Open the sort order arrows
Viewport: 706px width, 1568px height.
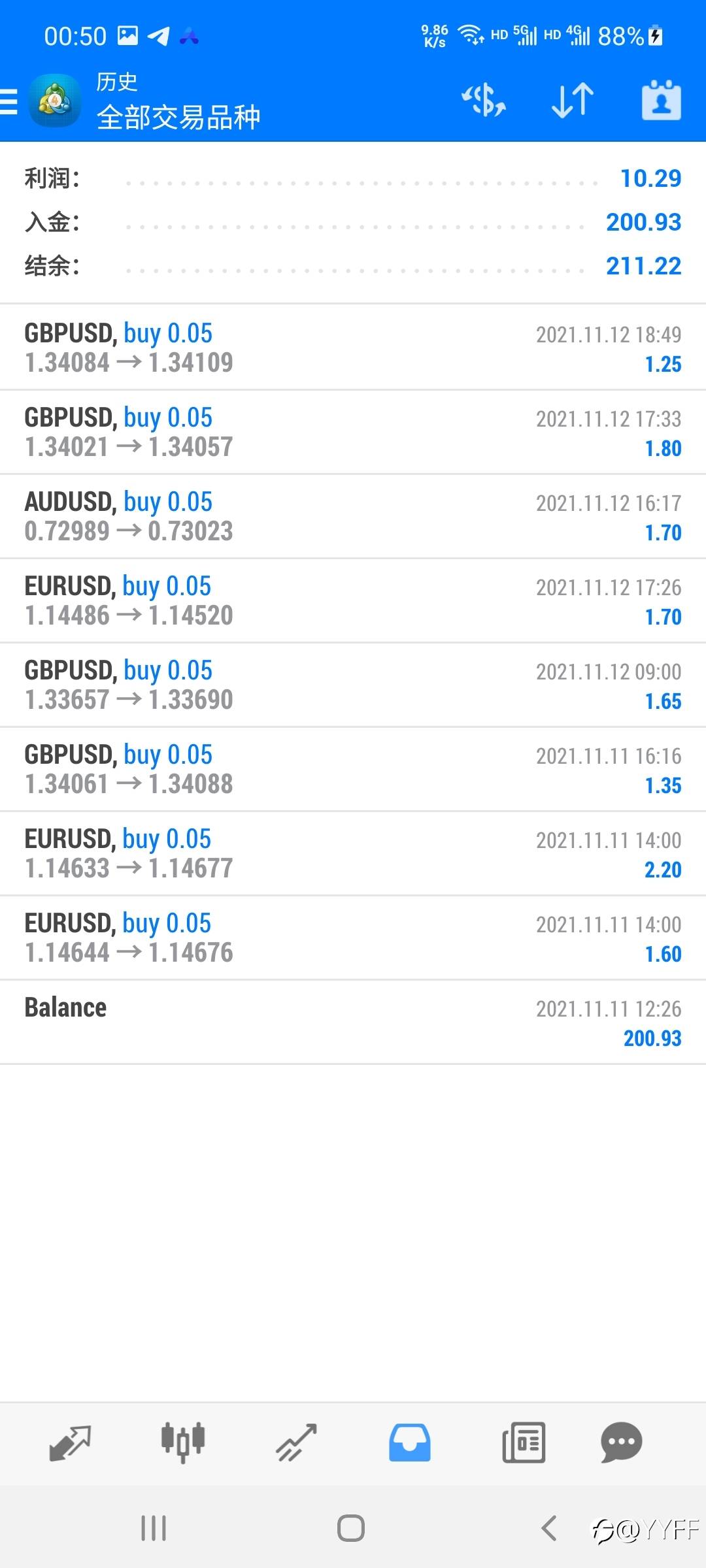pos(573,101)
